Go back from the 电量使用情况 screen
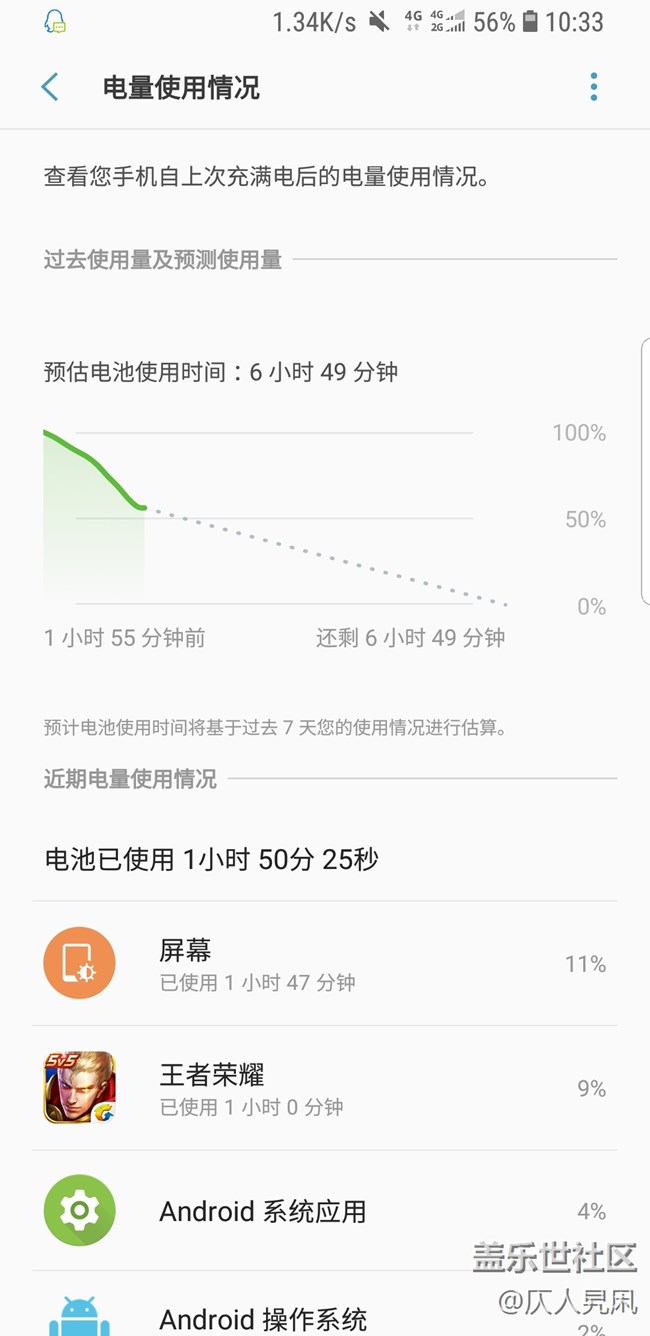The width and height of the screenshot is (650, 1336). coord(50,87)
